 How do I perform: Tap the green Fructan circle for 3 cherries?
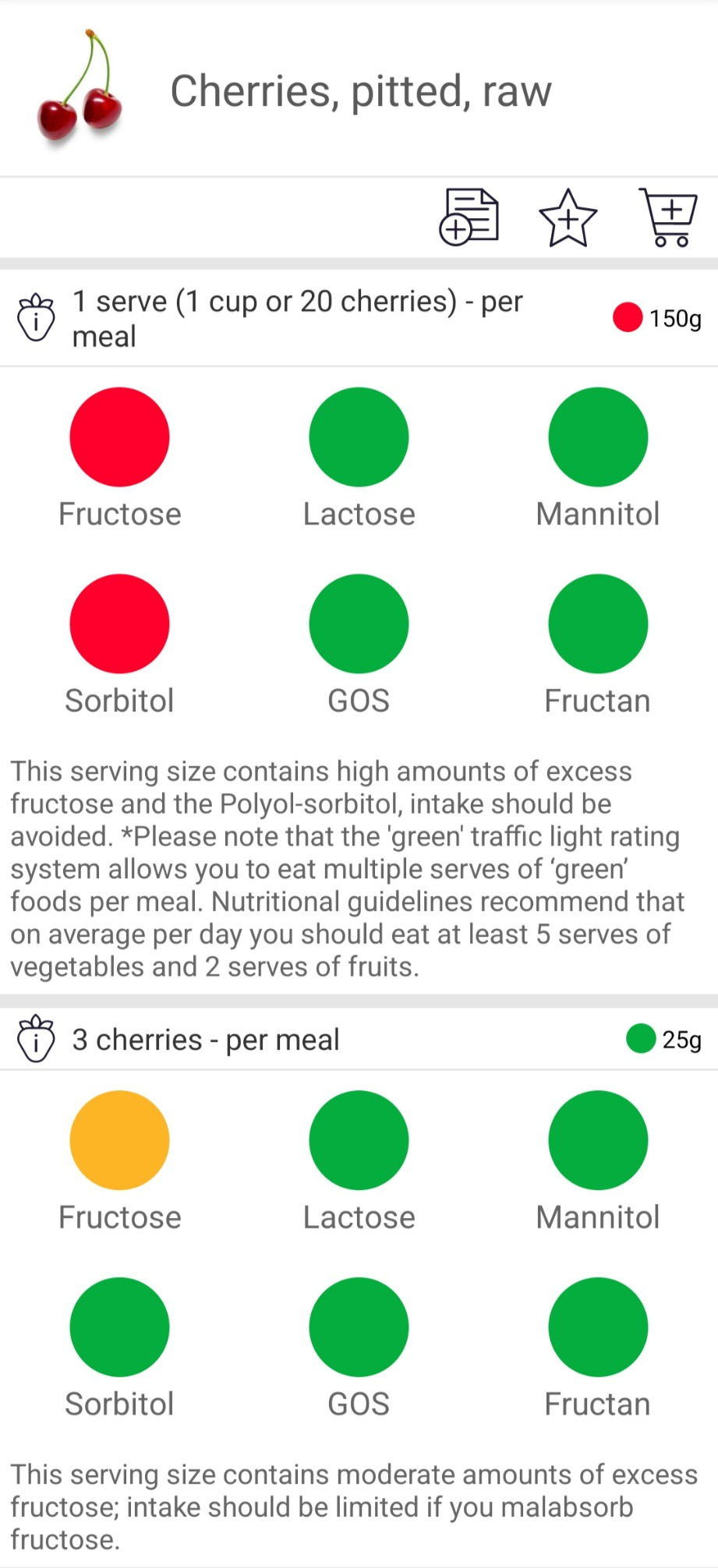[597, 1327]
